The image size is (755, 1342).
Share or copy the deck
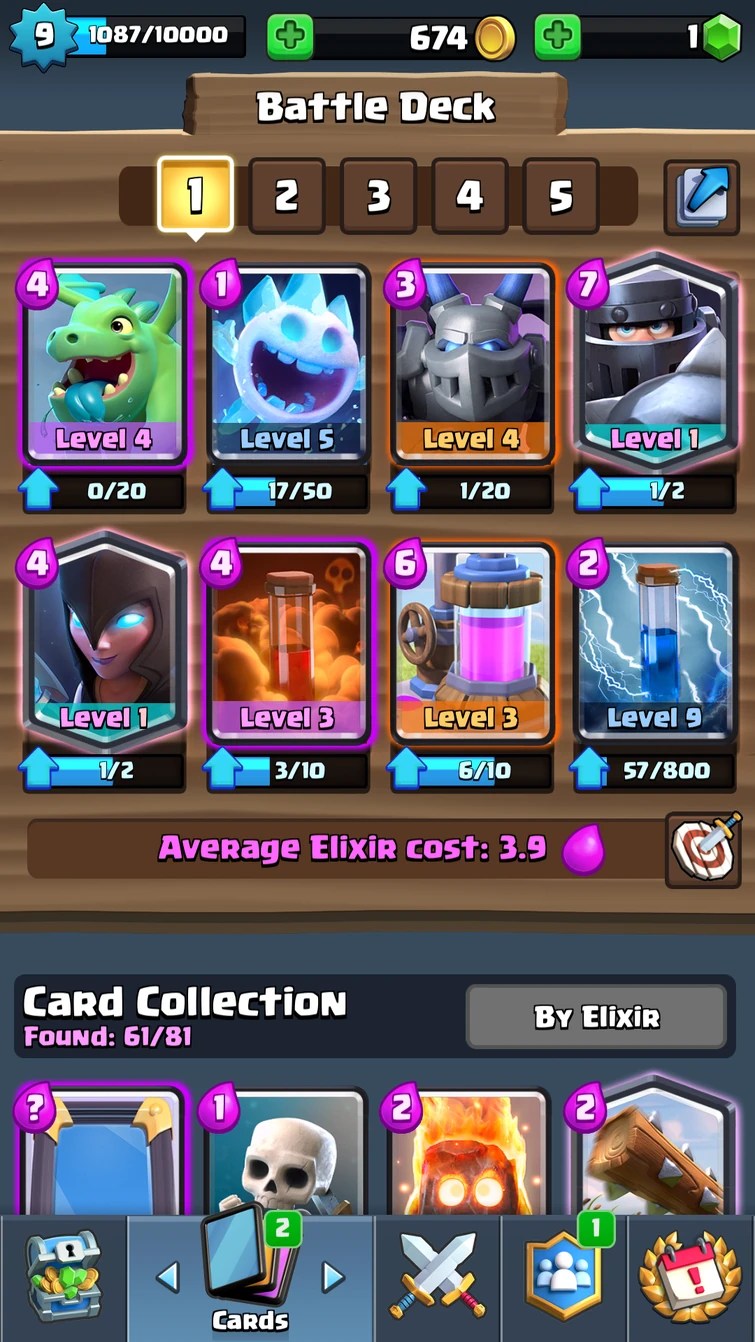pos(702,197)
